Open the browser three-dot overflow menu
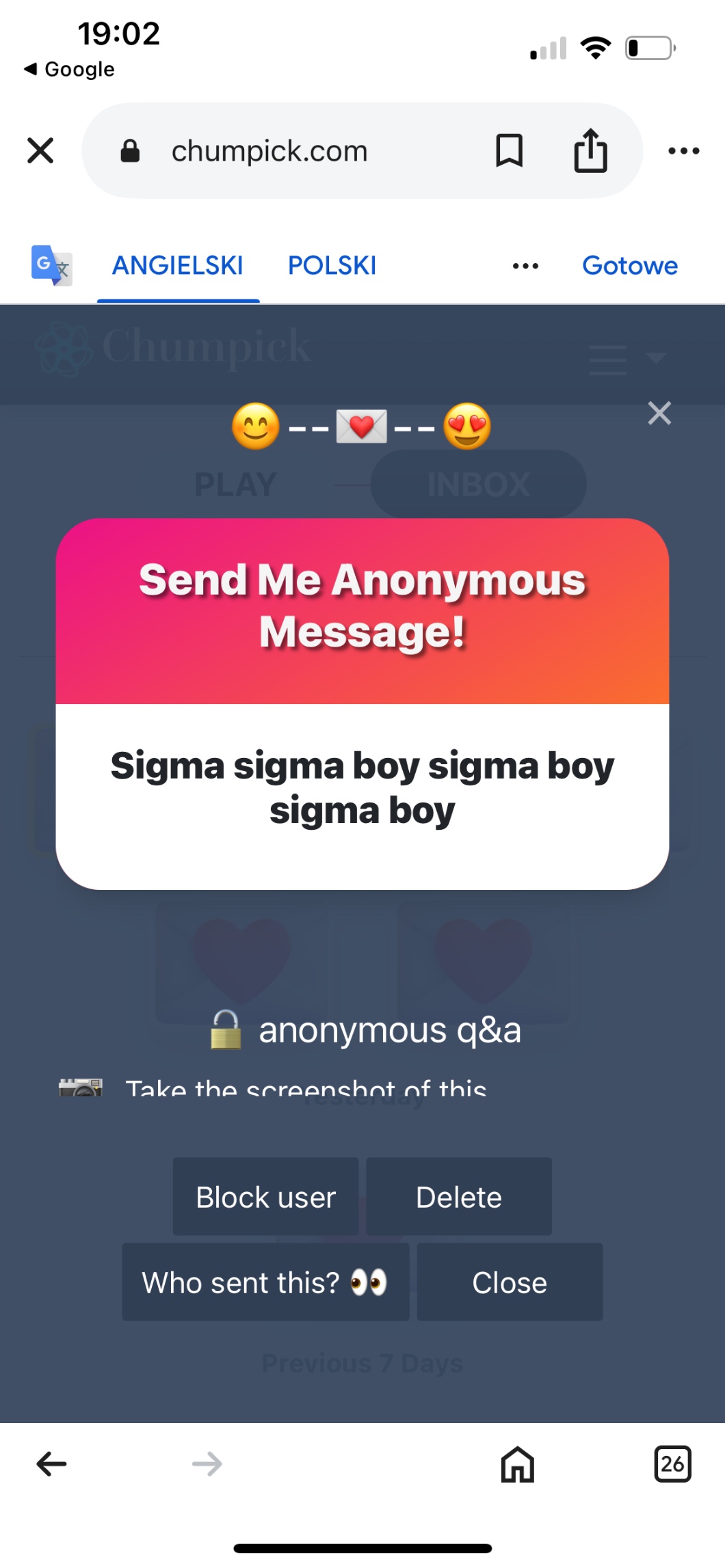Screen dimensions: 725x1568 683,150
